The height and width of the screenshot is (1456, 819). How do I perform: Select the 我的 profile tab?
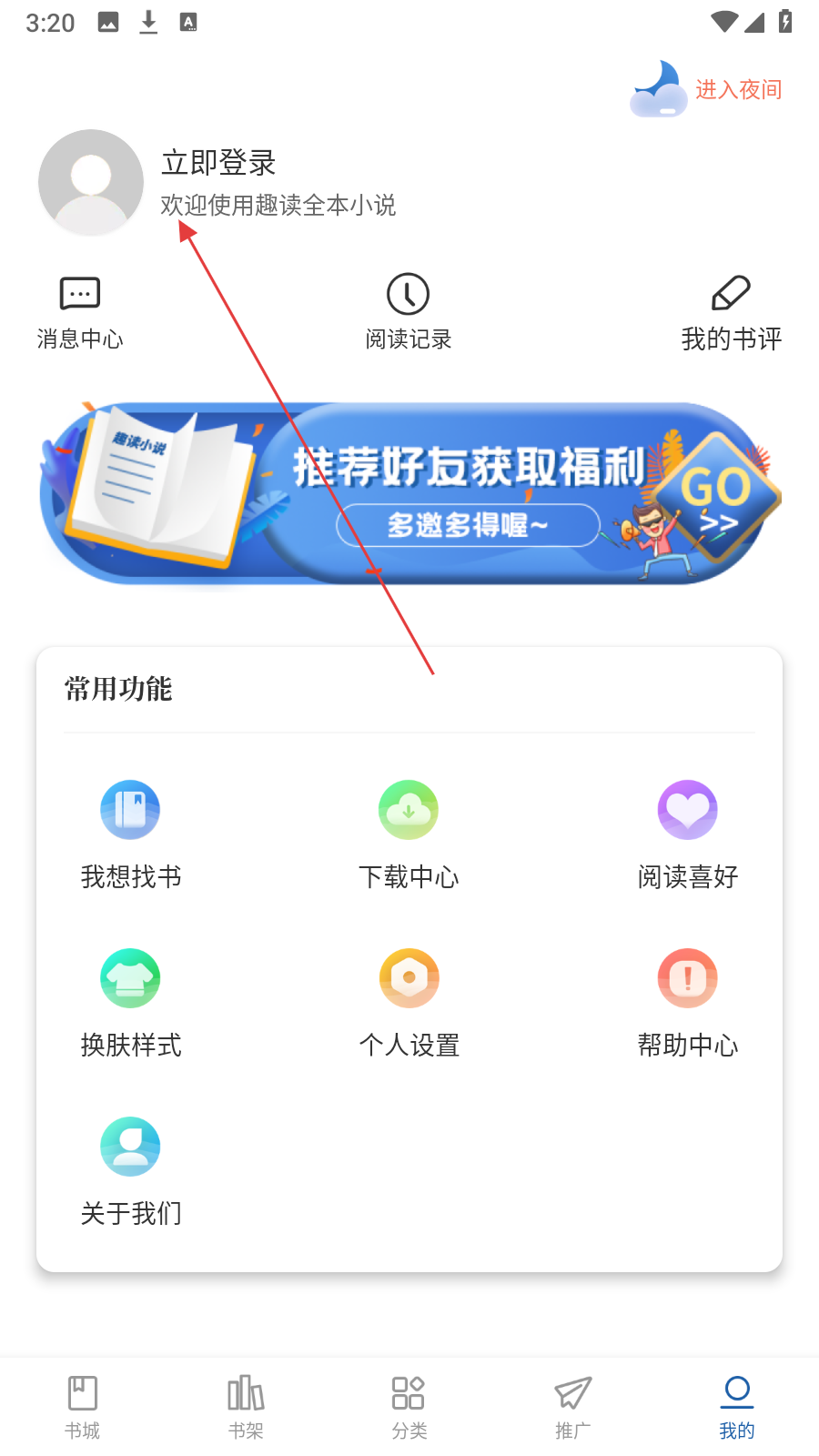pyautogui.click(x=736, y=1407)
